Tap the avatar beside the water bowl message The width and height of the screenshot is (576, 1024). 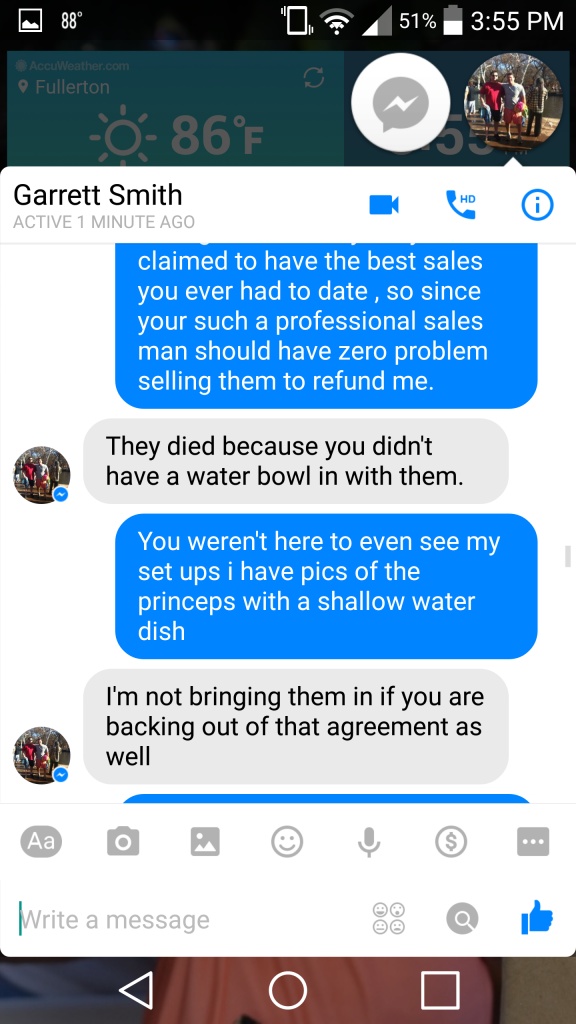point(42,475)
